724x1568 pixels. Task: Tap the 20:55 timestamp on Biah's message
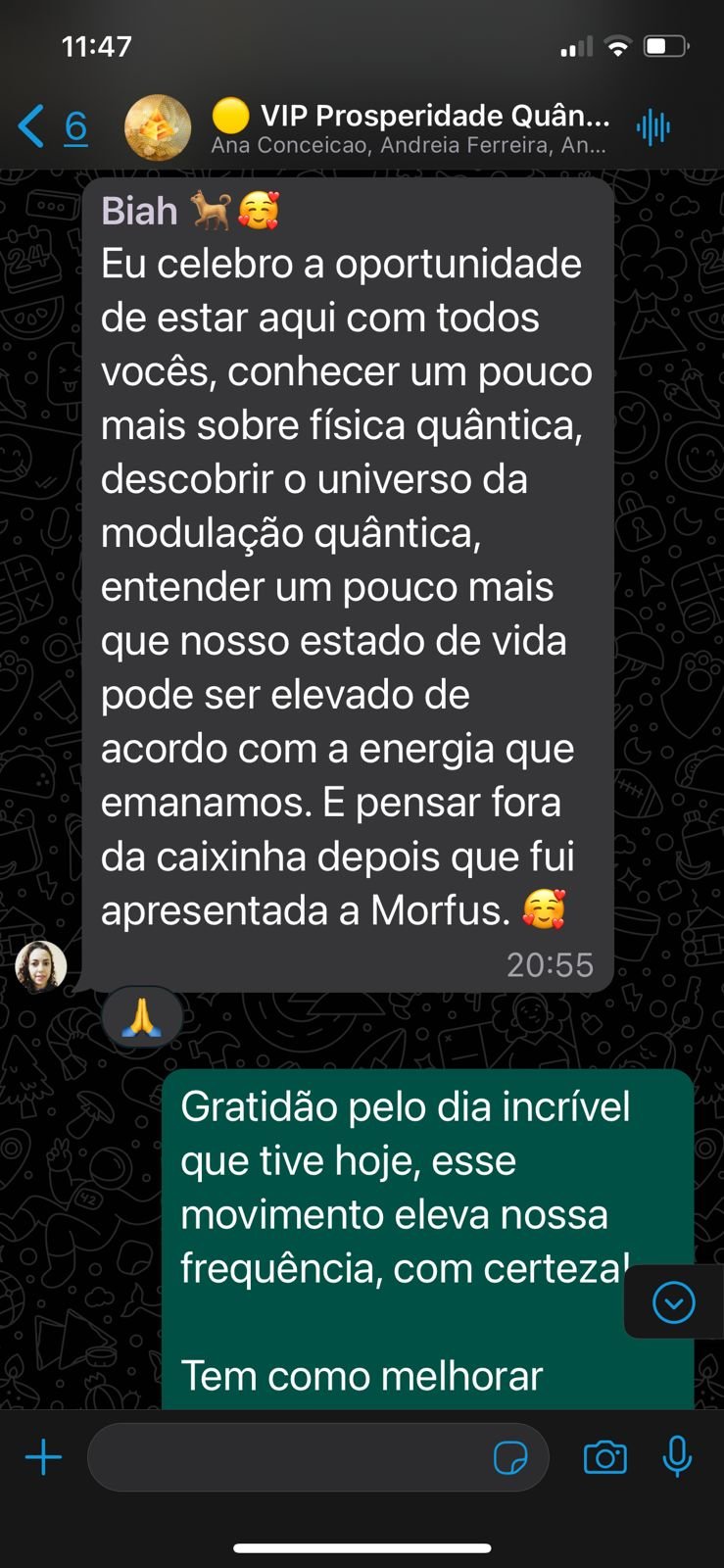[x=551, y=964]
